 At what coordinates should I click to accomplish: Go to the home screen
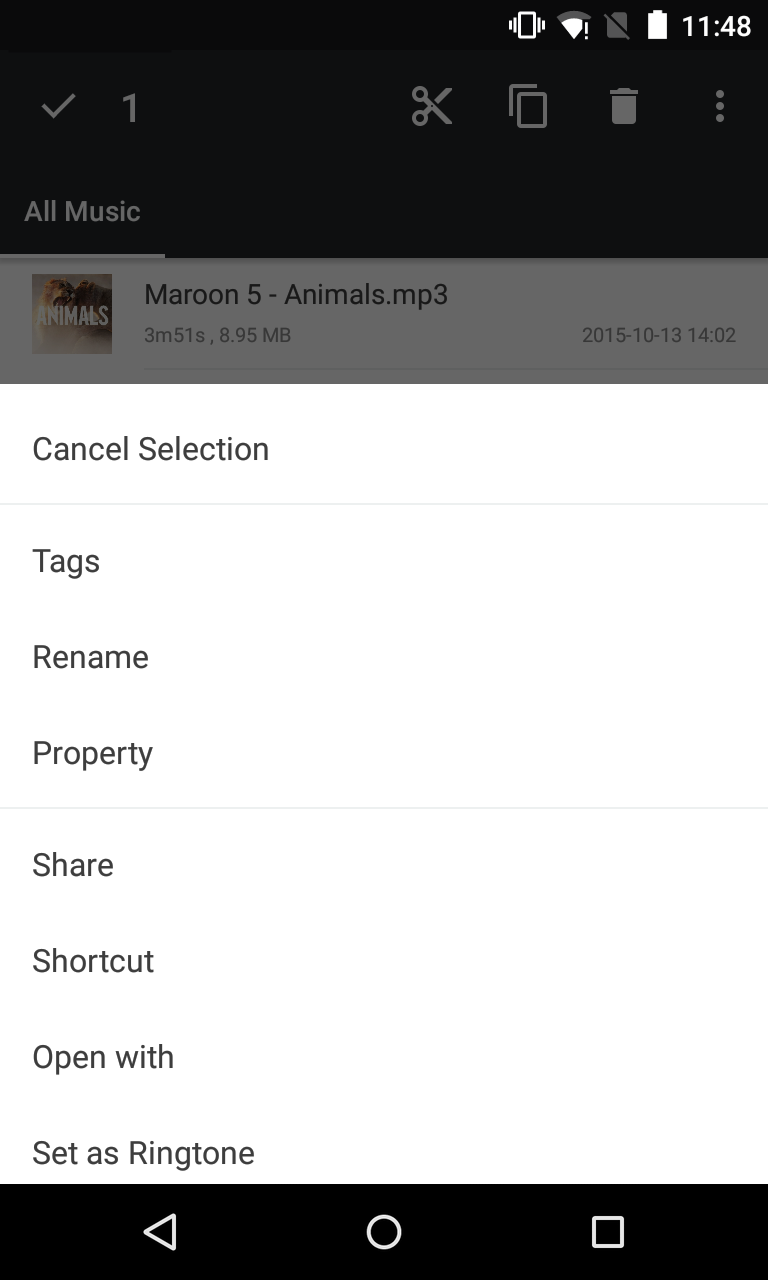(x=384, y=1232)
